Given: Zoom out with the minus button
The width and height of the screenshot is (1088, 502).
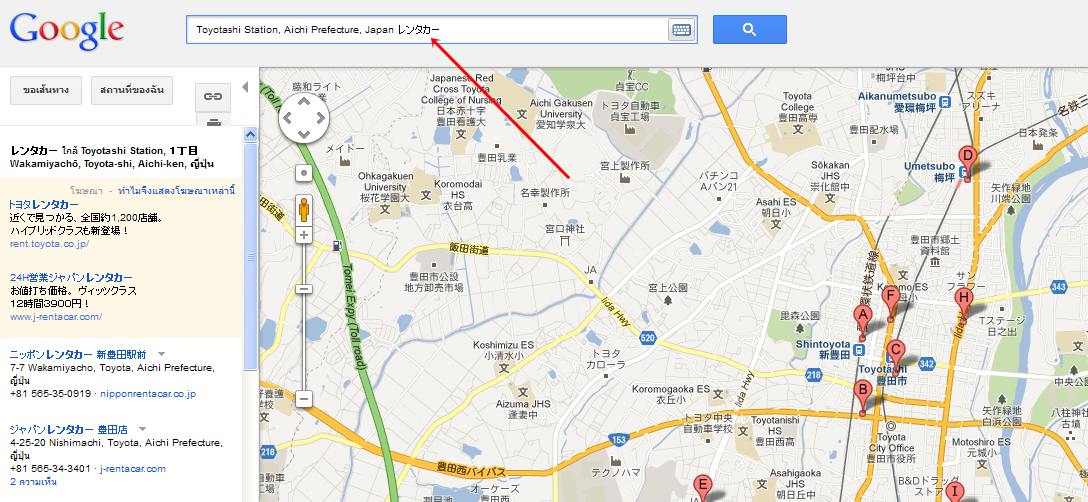Looking at the screenshot, I should [x=304, y=399].
